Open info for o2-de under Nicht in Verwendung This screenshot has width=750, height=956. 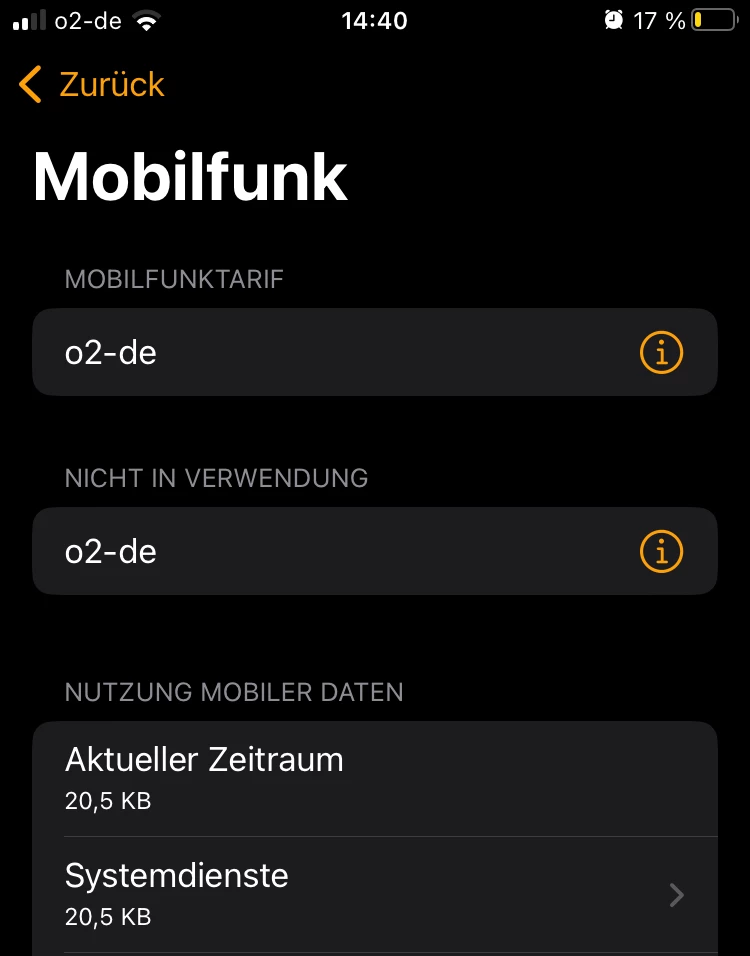point(660,551)
